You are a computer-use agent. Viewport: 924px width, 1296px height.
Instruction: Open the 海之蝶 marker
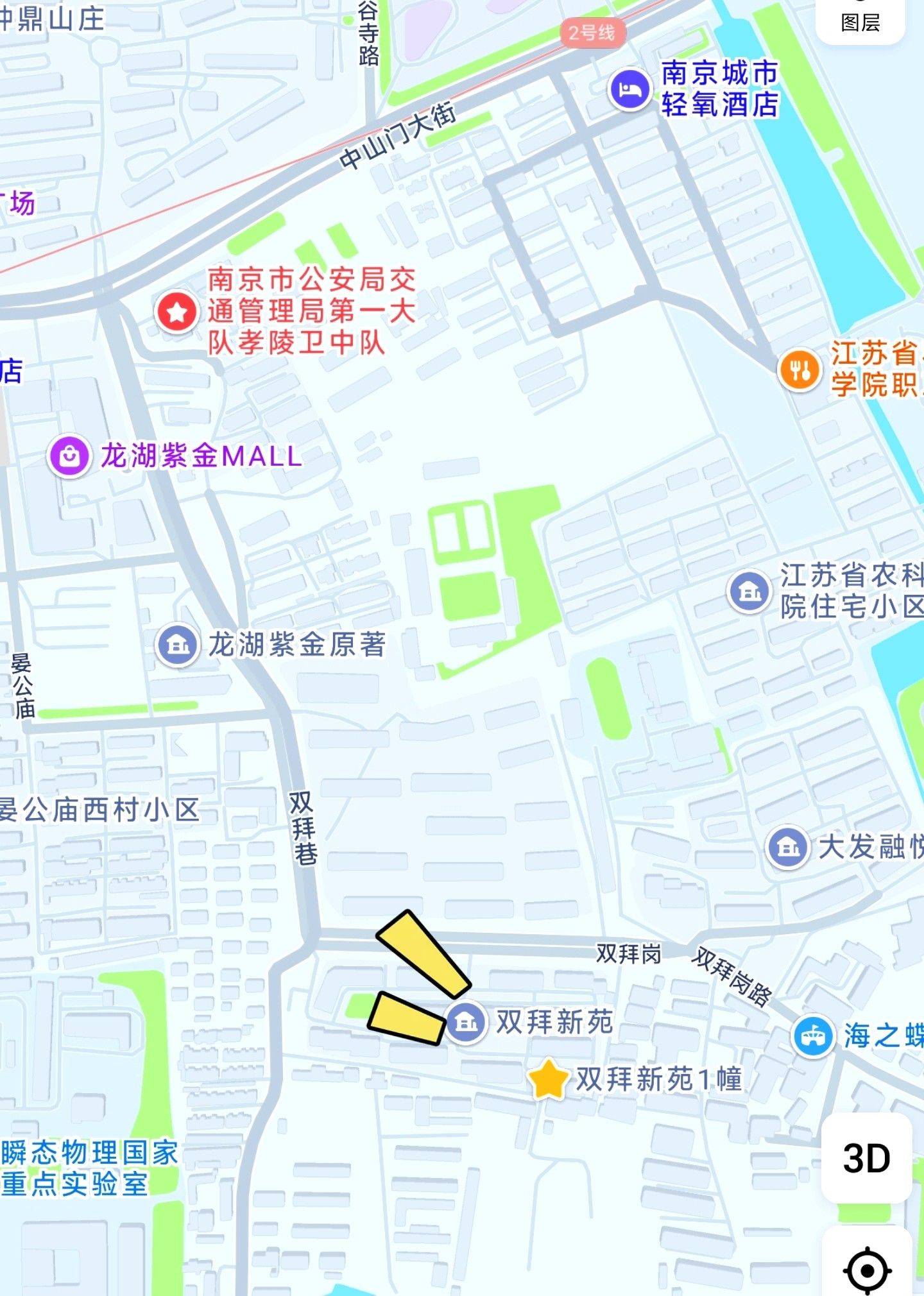pos(813,1036)
